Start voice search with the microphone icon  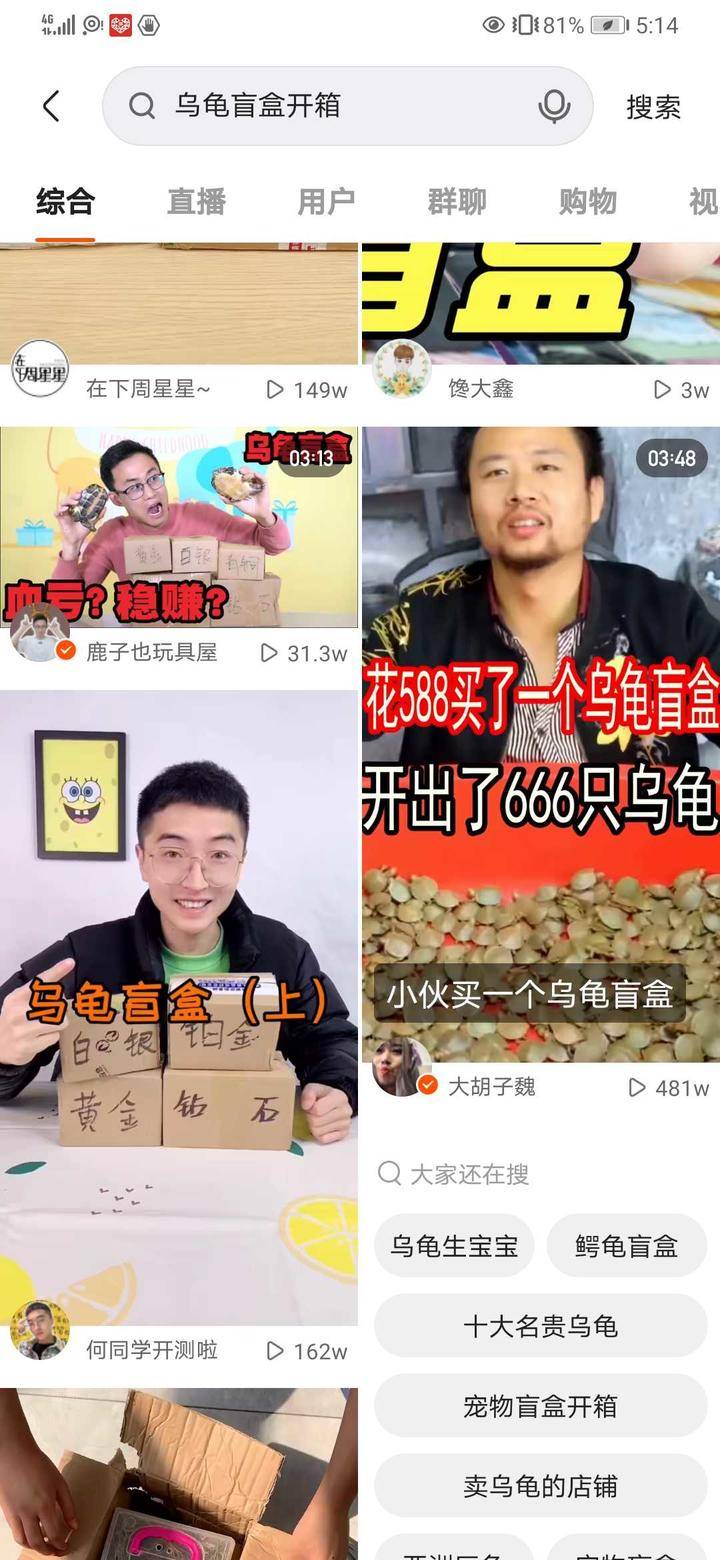pyautogui.click(x=553, y=106)
